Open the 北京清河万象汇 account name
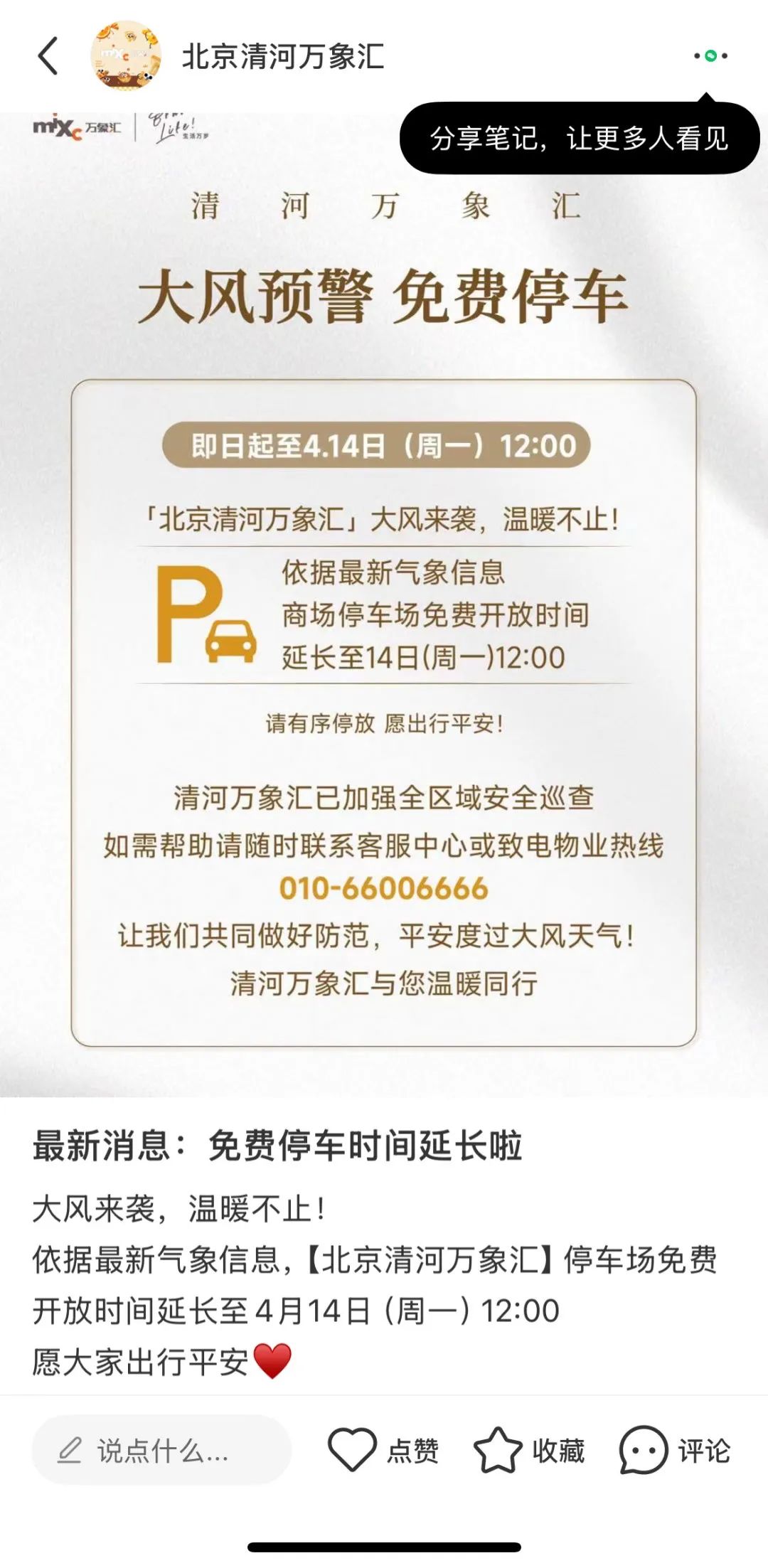Image resolution: width=768 pixels, height=1568 pixels. tap(283, 56)
